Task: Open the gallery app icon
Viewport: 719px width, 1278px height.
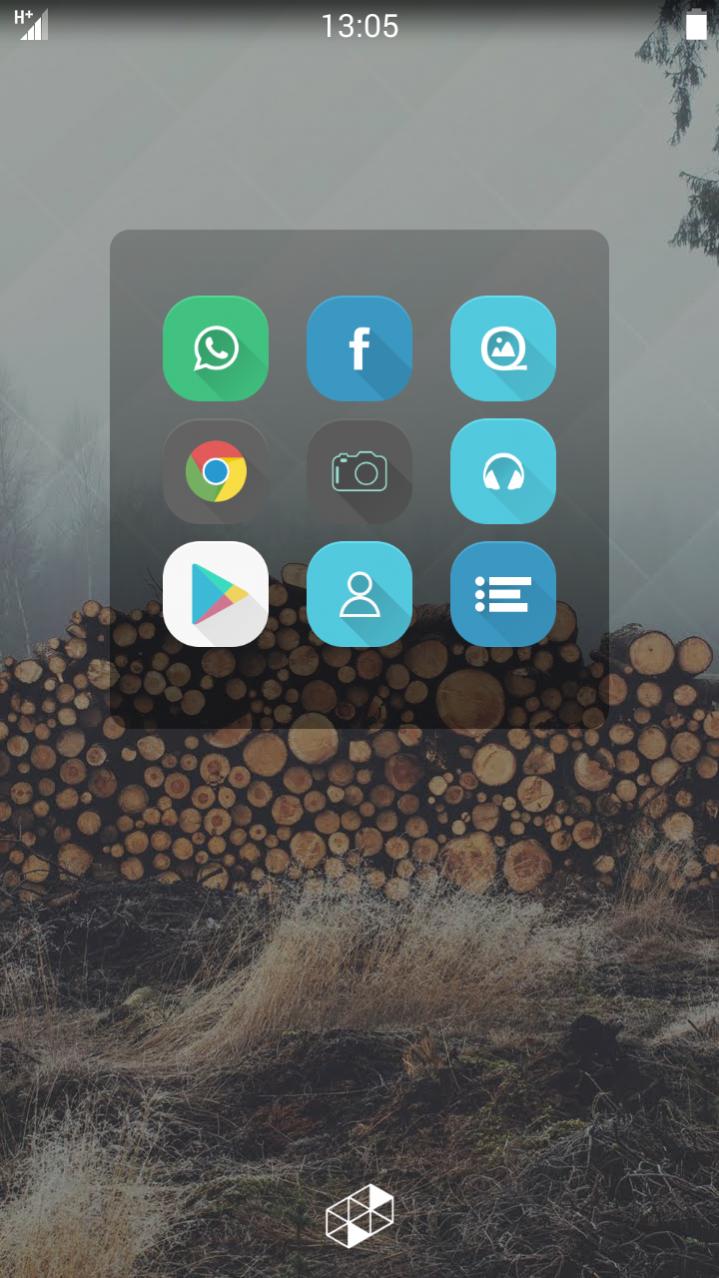Action: (x=503, y=348)
